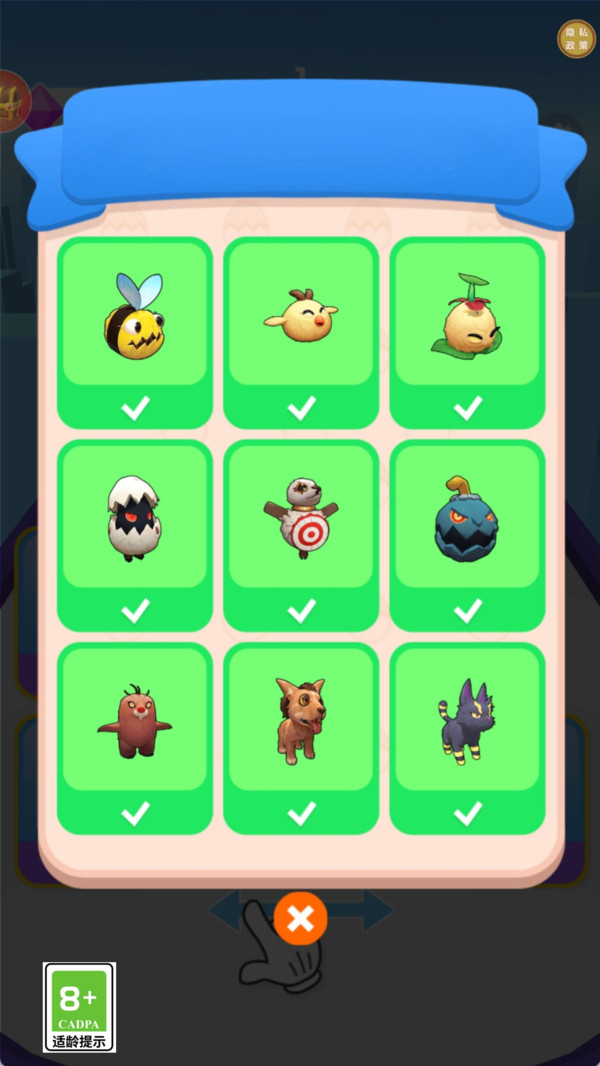Select the brown dog creature card
Image resolution: width=600 pixels, height=1066 pixels.
pos(301,738)
